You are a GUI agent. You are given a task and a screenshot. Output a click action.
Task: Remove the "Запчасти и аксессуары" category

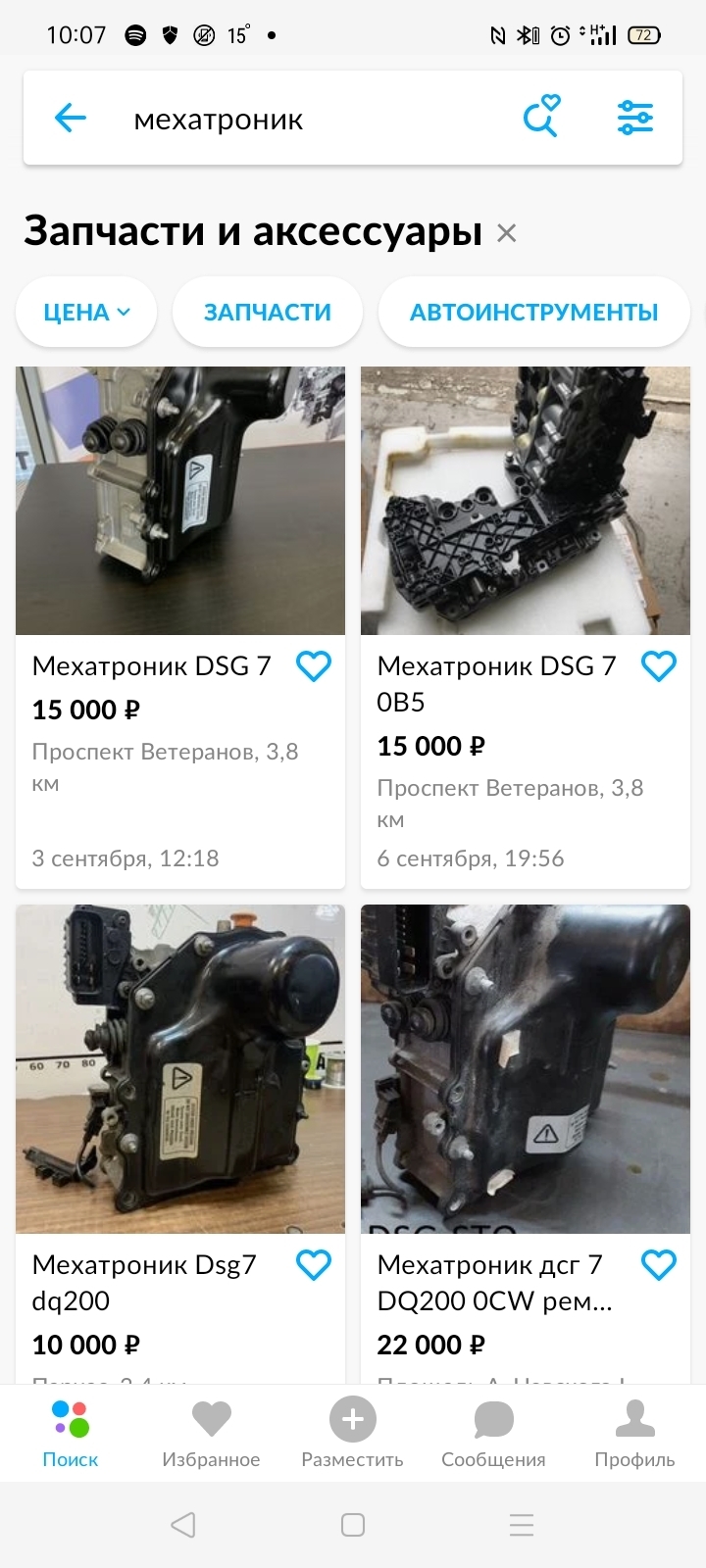point(506,233)
